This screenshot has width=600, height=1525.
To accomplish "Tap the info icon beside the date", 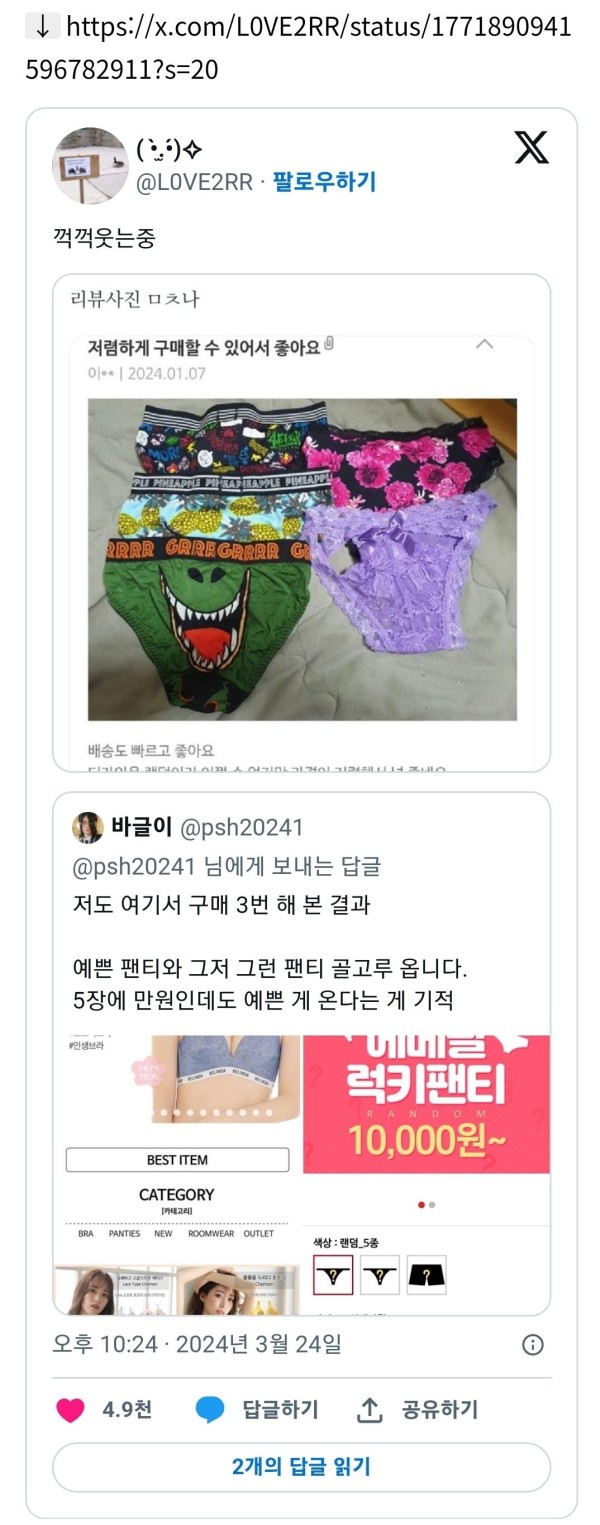I will [533, 1344].
